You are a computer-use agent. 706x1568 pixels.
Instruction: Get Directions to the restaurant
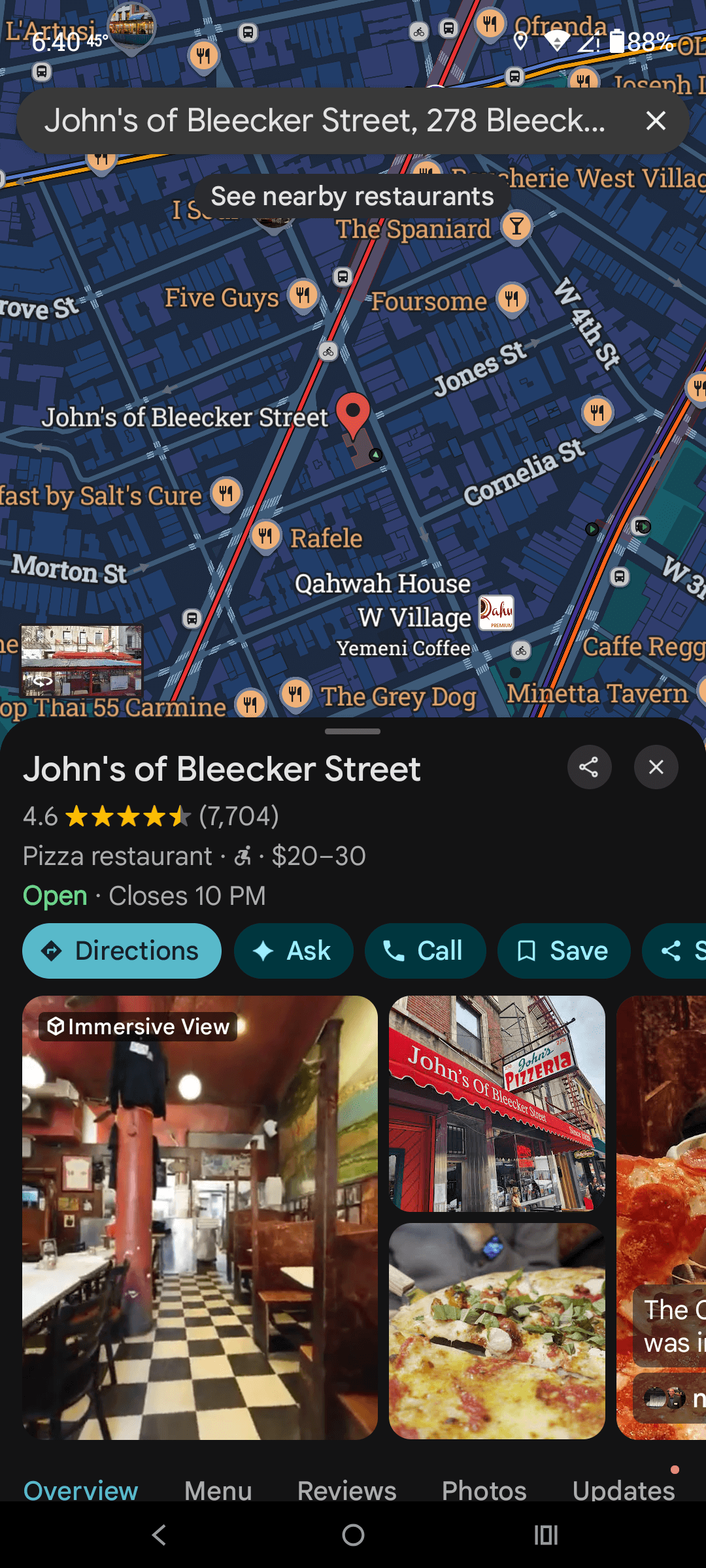click(x=122, y=951)
